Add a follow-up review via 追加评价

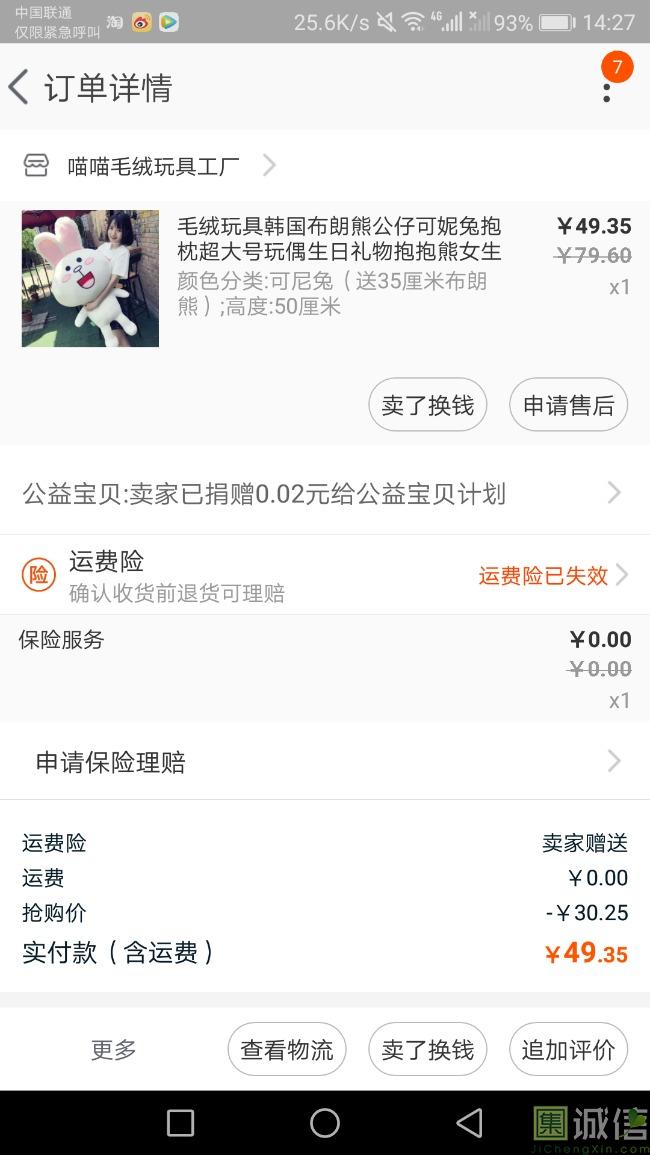point(568,1050)
